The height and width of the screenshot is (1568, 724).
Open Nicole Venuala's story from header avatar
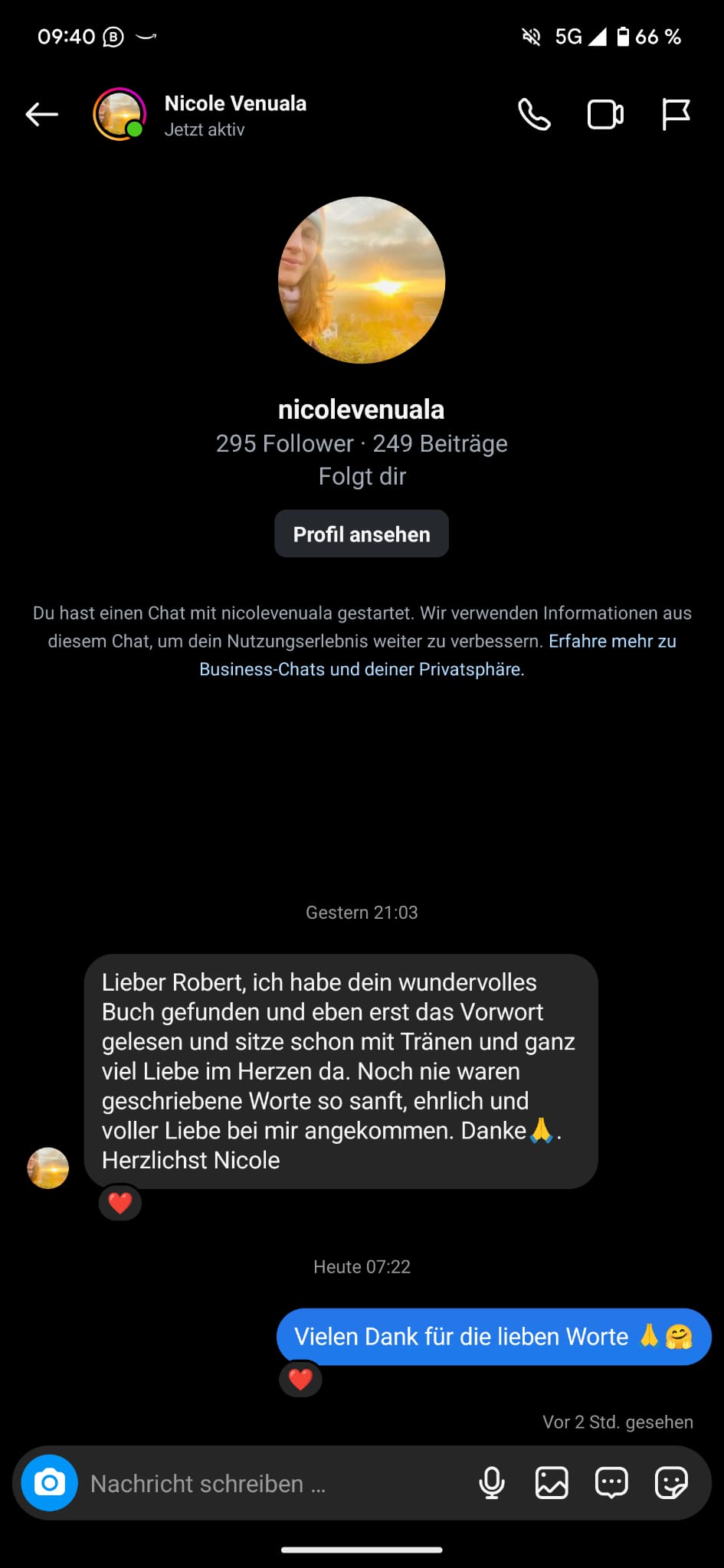point(119,115)
